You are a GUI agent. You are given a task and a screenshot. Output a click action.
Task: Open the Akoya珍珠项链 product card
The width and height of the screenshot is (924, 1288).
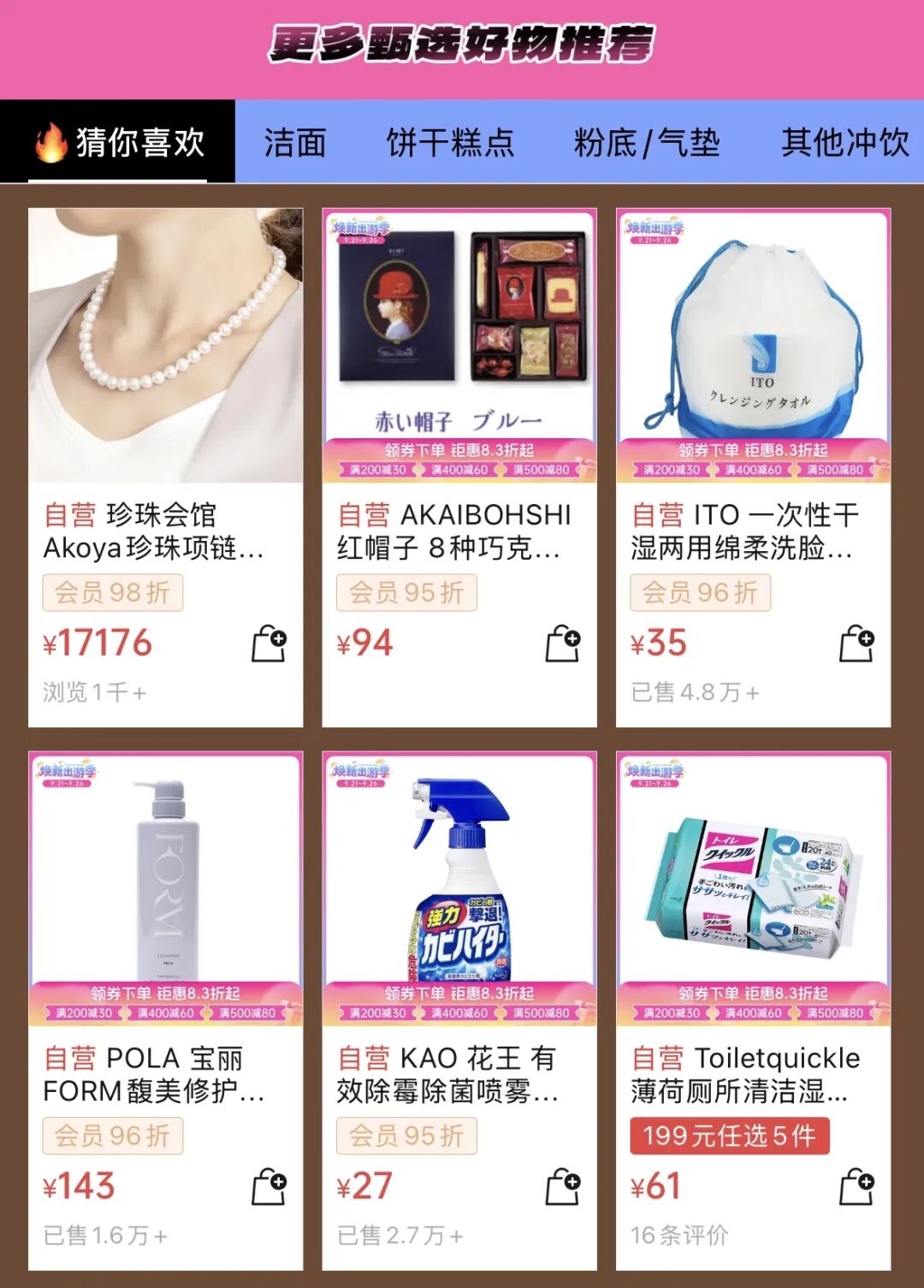tap(165, 346)
